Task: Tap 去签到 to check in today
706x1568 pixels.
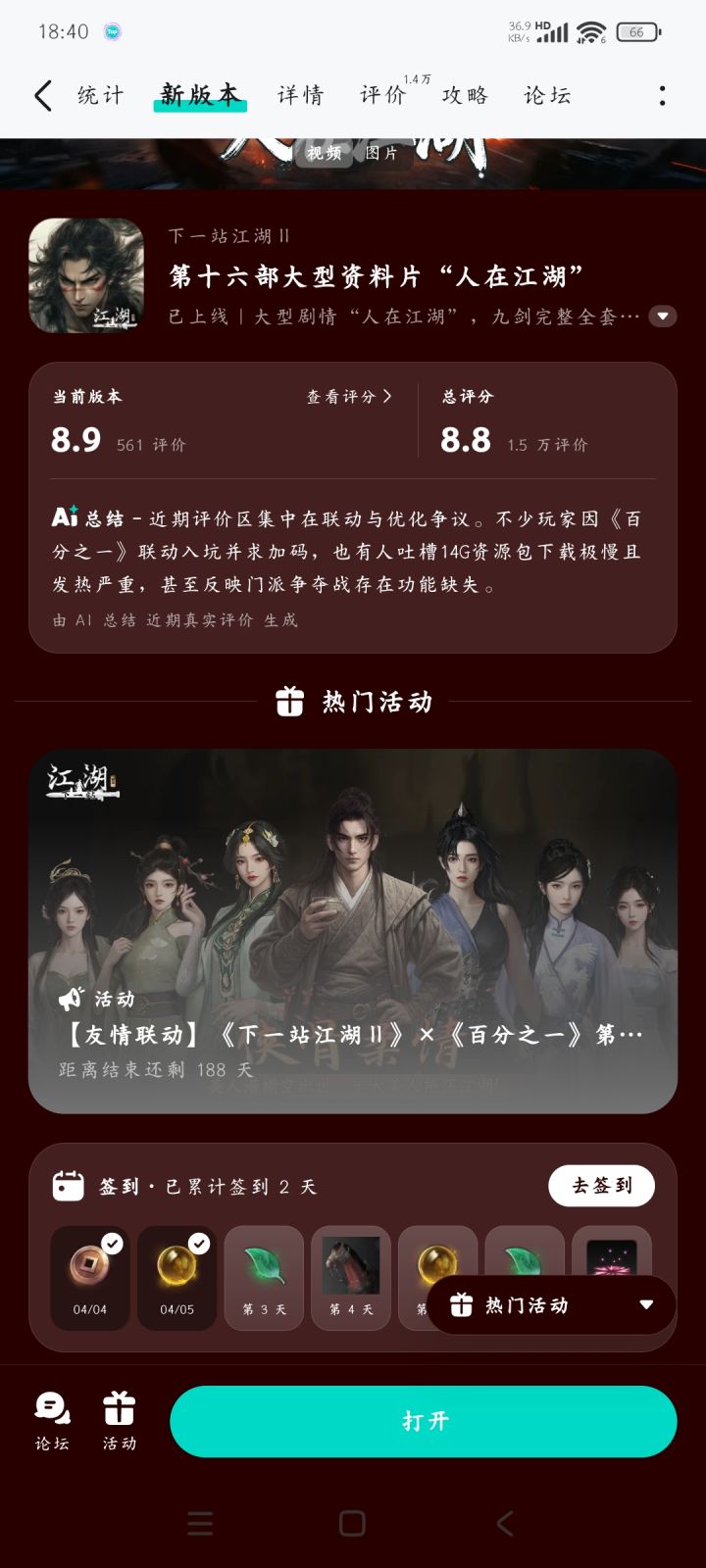Action: (601, 1186)
